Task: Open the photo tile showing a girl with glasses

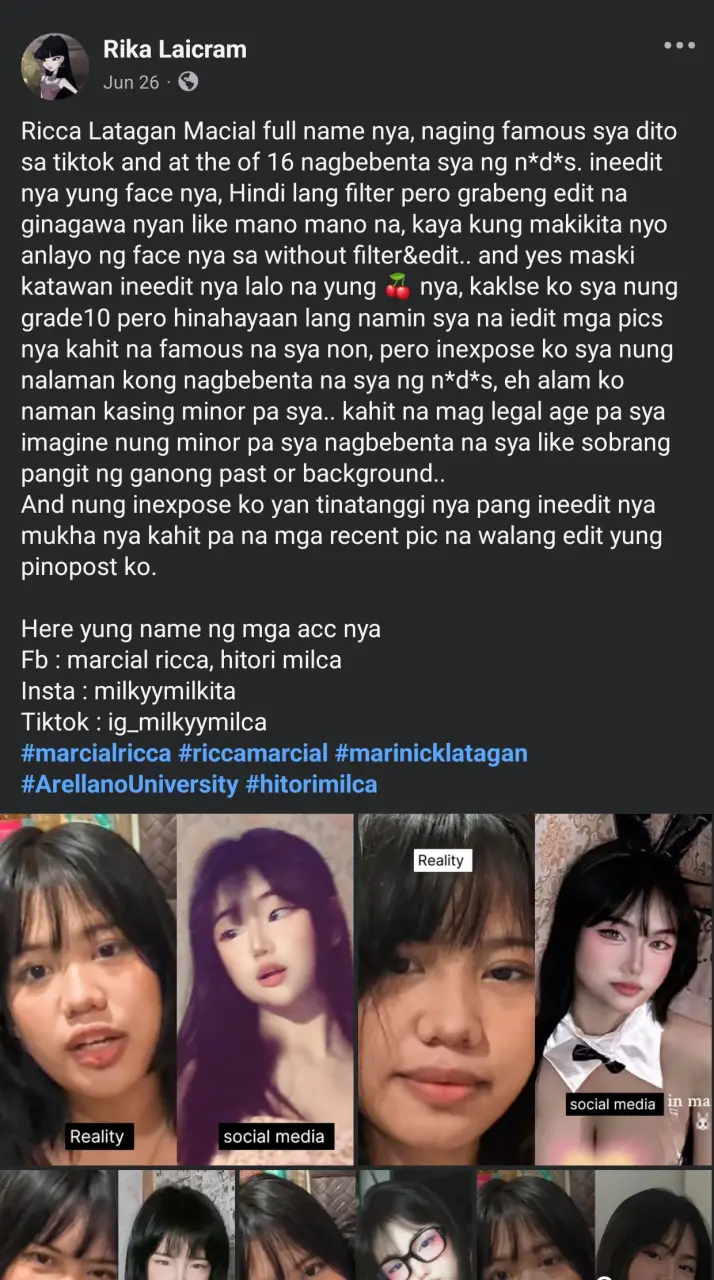Action: pos(415,1225)
